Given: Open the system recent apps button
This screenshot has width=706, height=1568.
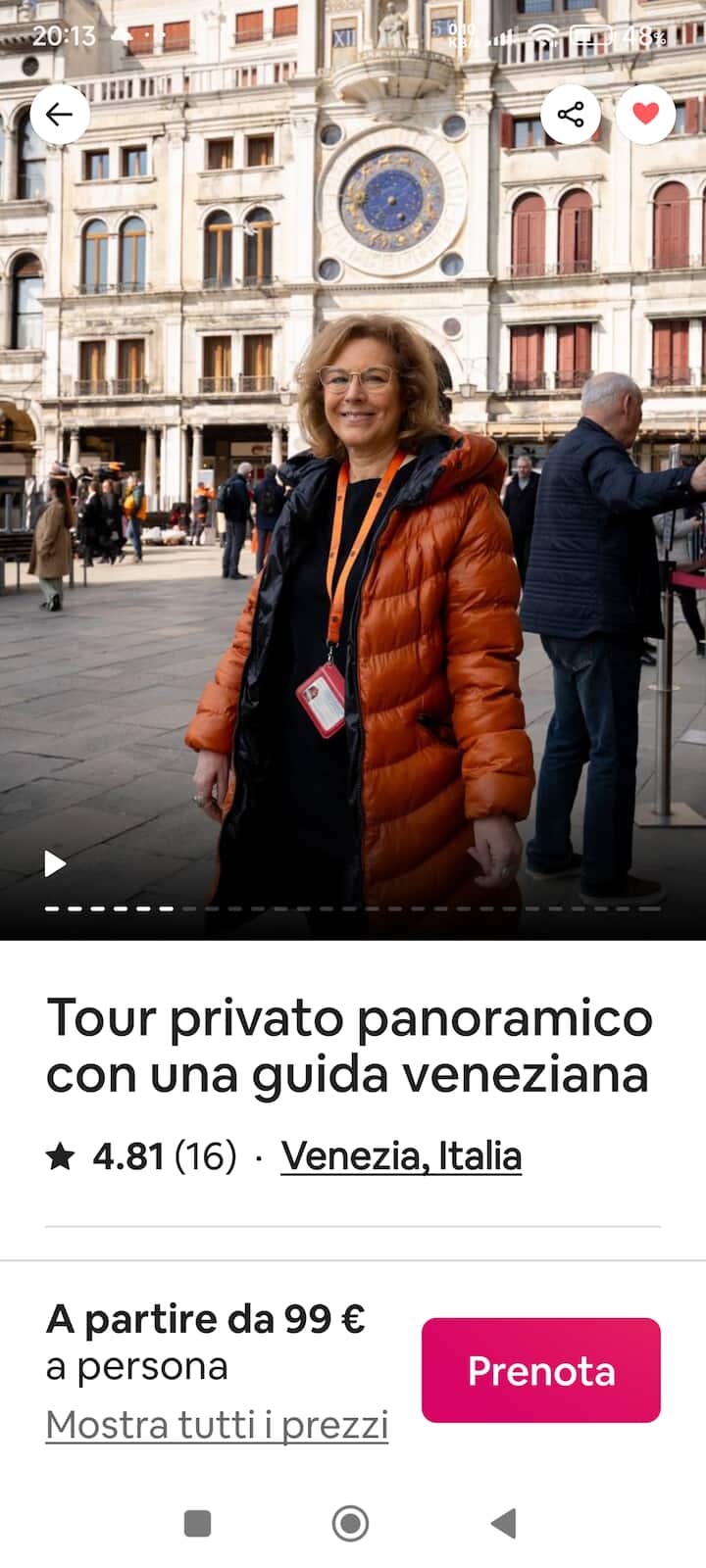Looking at the screenshot, I should (198, 1523).
